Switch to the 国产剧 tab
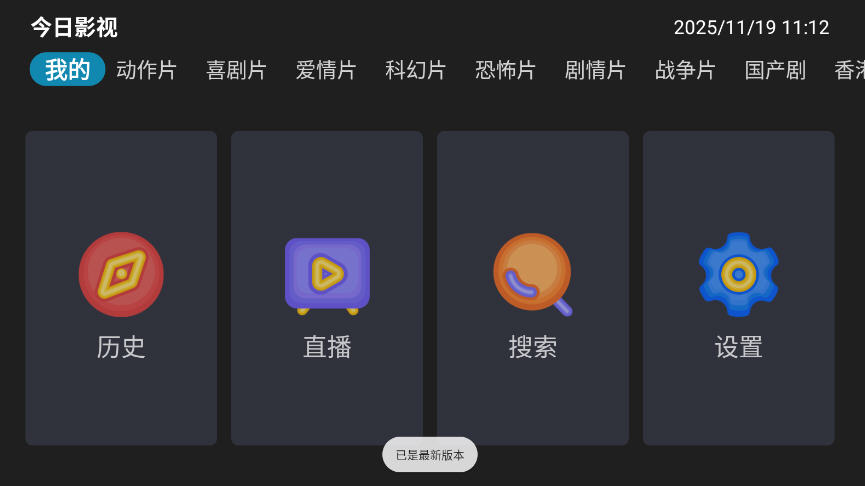The width and height of the screenshot is (865, 486). [x=775, y=70]
